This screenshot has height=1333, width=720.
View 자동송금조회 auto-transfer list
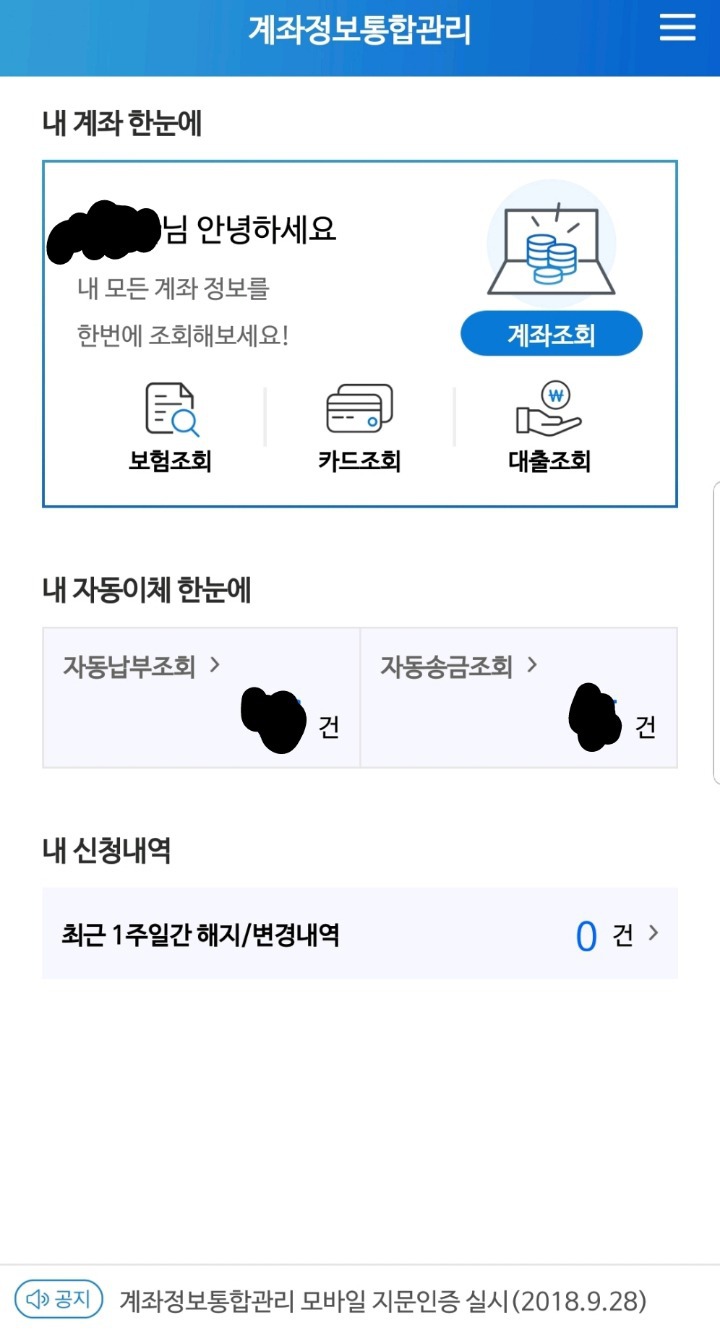click(519, 698)
